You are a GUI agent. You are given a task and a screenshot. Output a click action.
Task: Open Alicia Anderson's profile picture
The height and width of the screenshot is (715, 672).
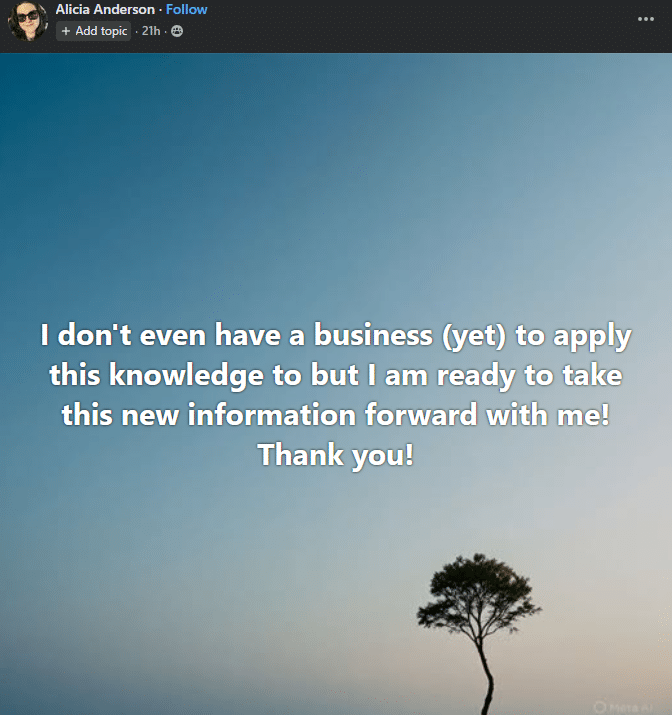[29, 21]
